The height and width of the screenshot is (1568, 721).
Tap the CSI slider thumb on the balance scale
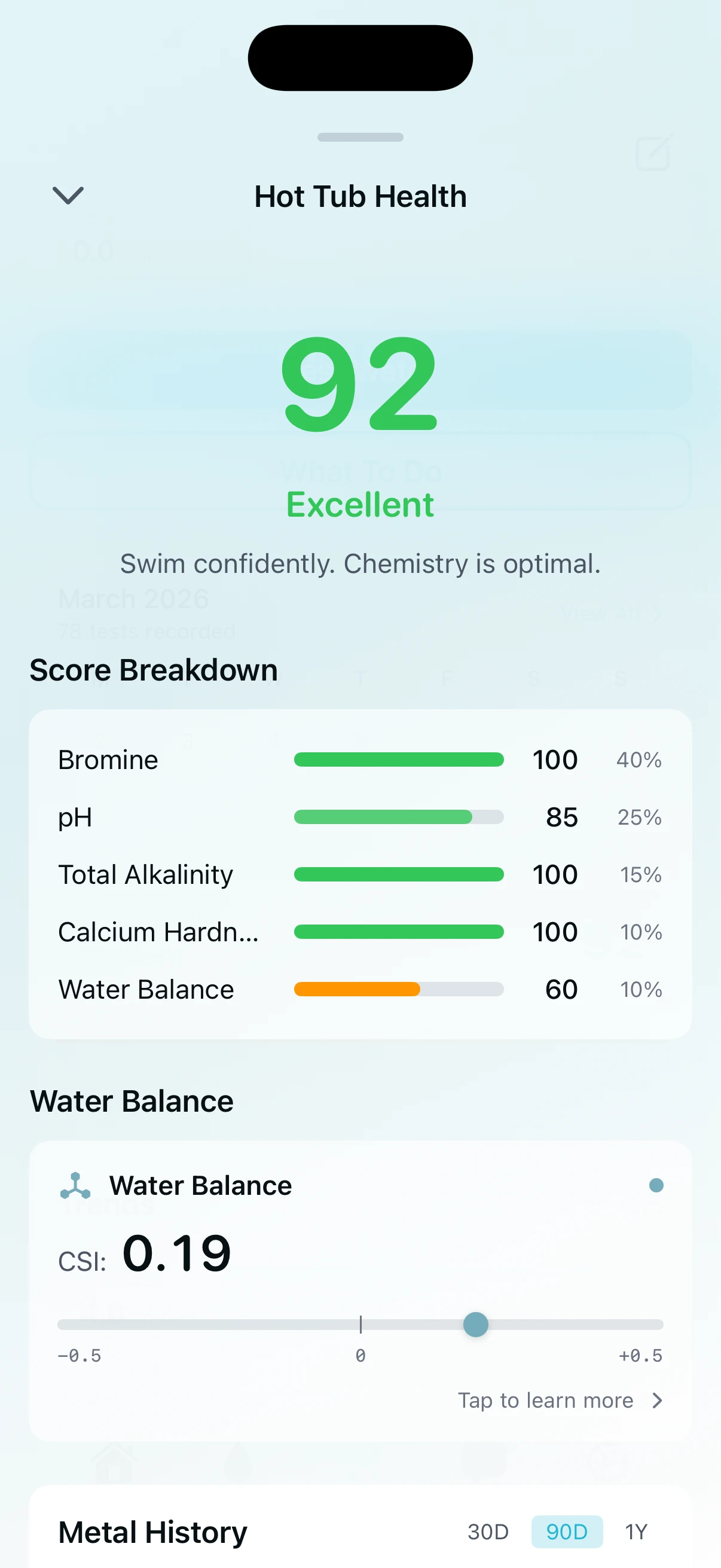click(475, 1324)
